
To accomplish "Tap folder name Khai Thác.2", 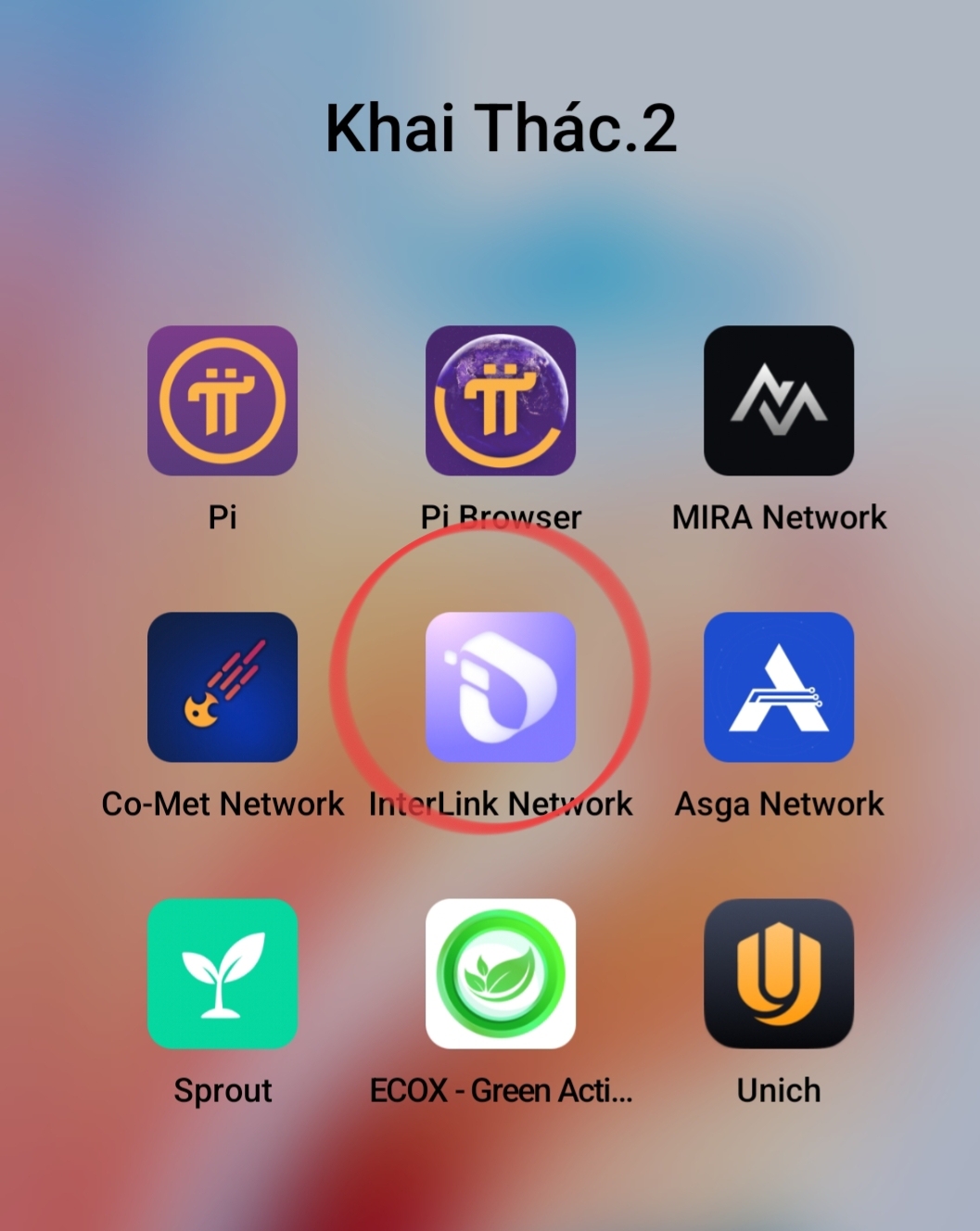I will [501, 128].
